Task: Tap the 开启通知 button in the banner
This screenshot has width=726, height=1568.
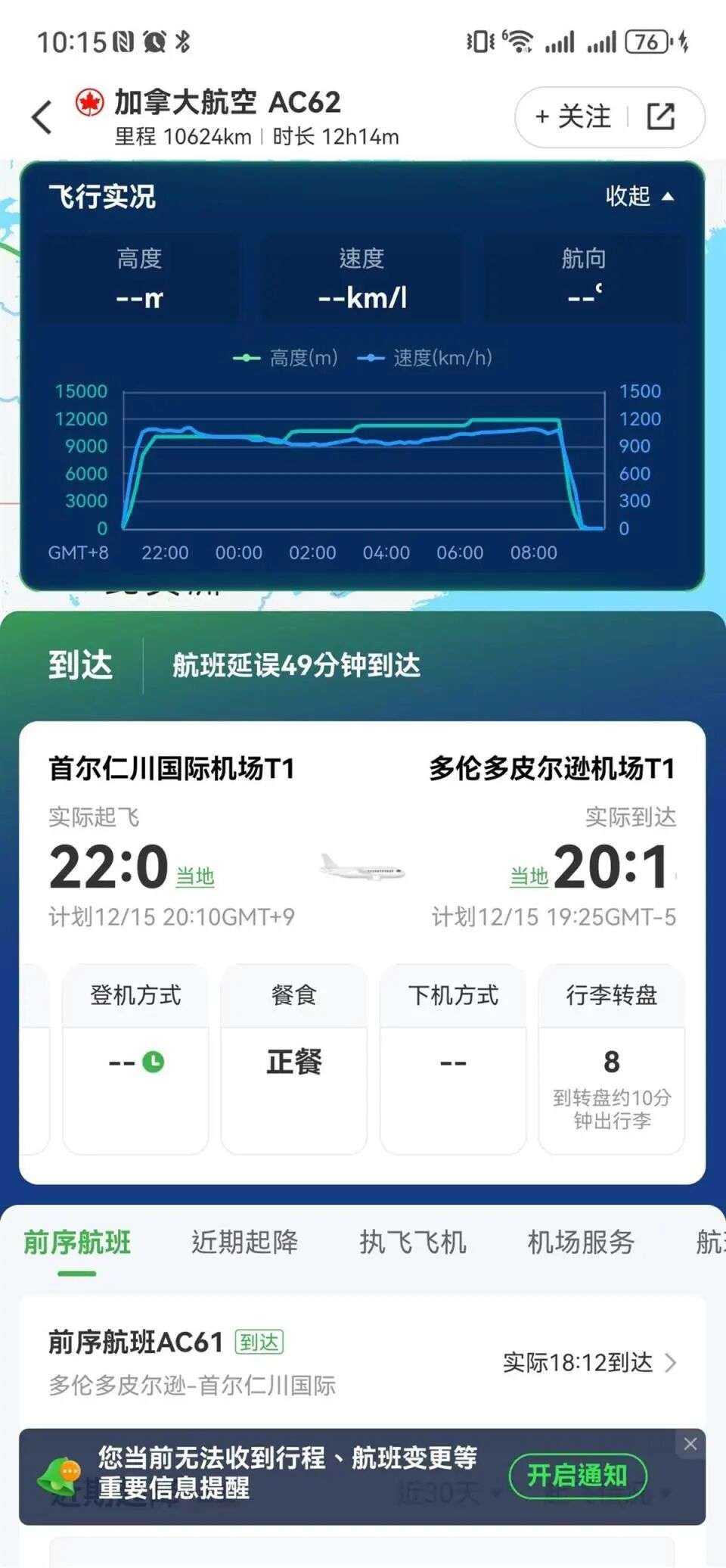Action: click(x=577, y=1476)
